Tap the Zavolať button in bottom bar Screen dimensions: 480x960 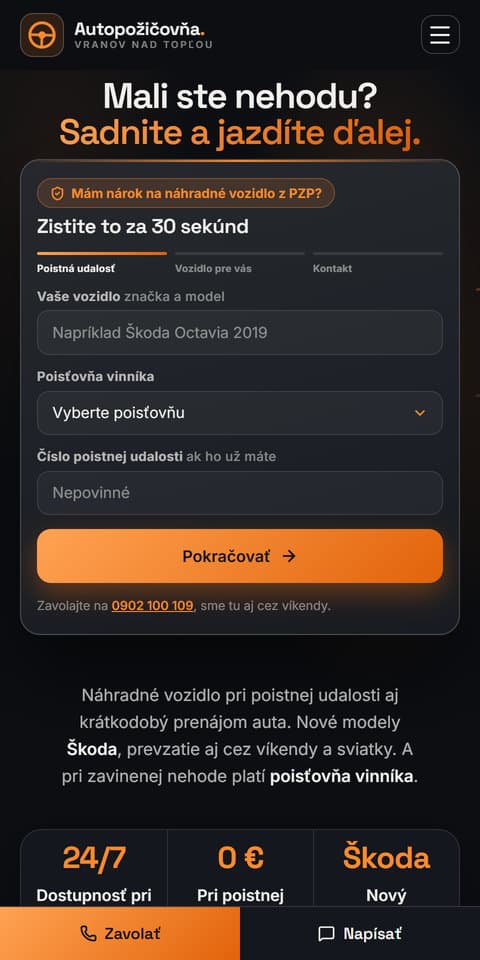(120, 933)
